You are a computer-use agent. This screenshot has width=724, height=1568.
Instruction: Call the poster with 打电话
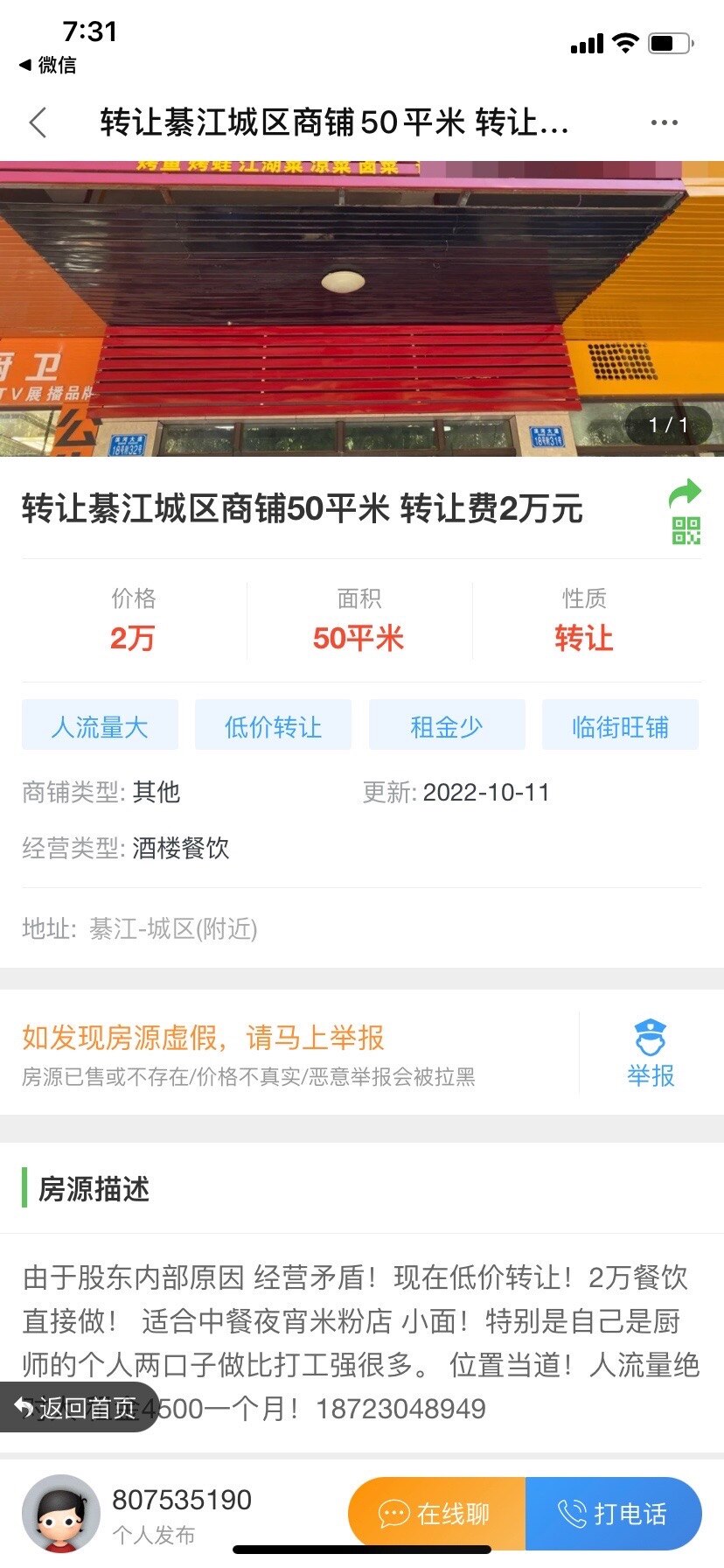614,1514
